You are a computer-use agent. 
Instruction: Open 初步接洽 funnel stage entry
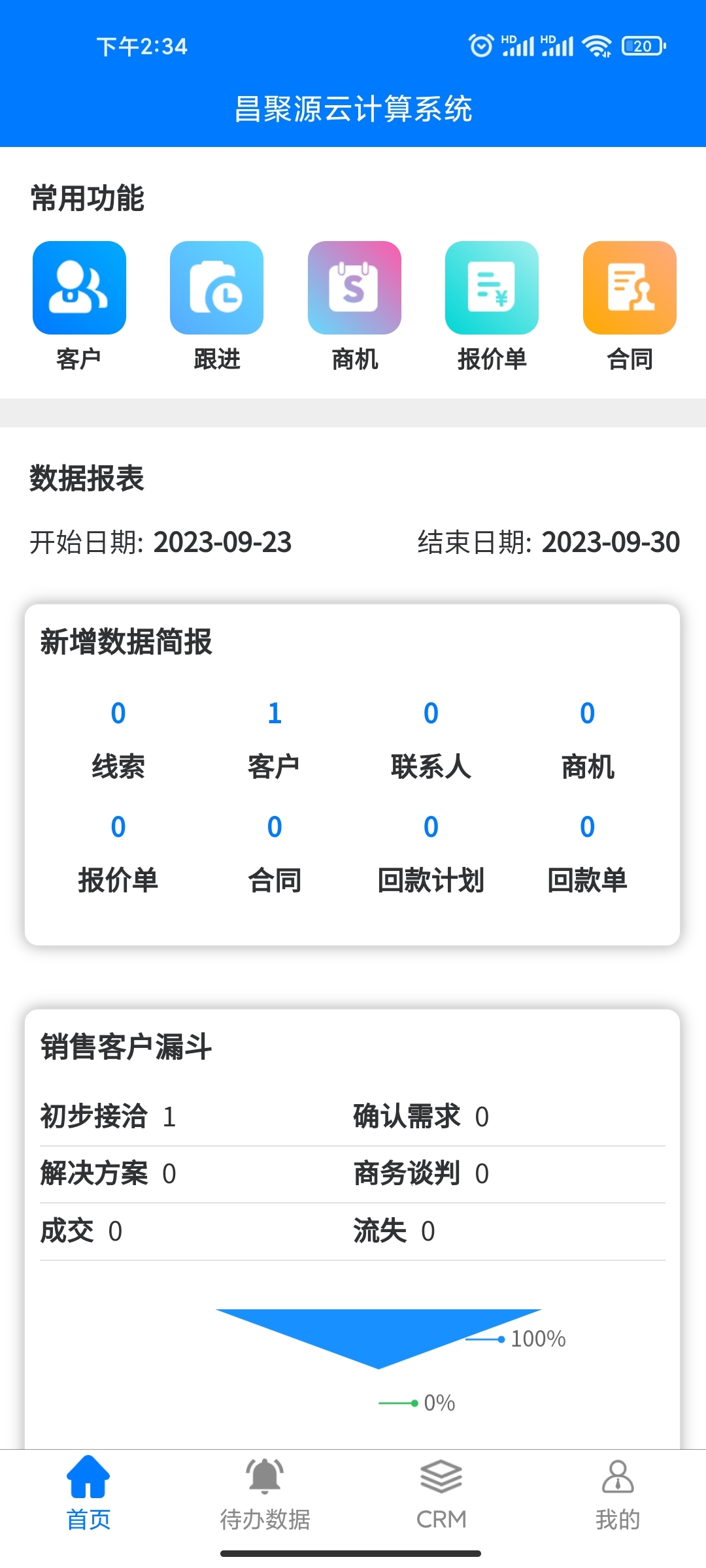pos(105,1116)
